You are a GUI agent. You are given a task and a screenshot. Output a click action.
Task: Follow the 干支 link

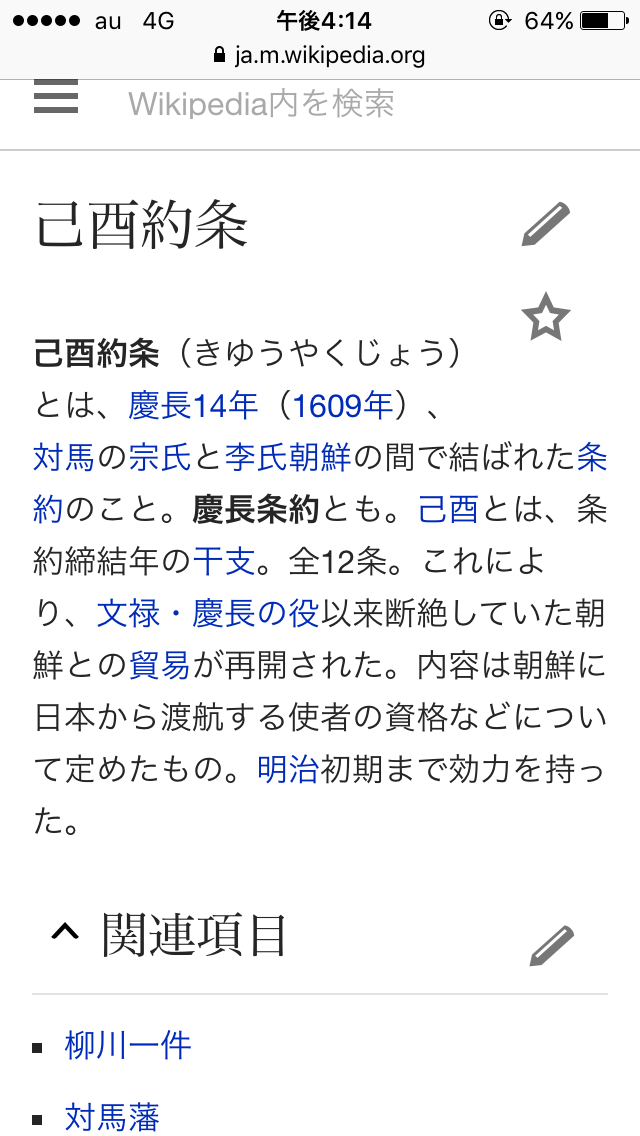coord(224,561)
